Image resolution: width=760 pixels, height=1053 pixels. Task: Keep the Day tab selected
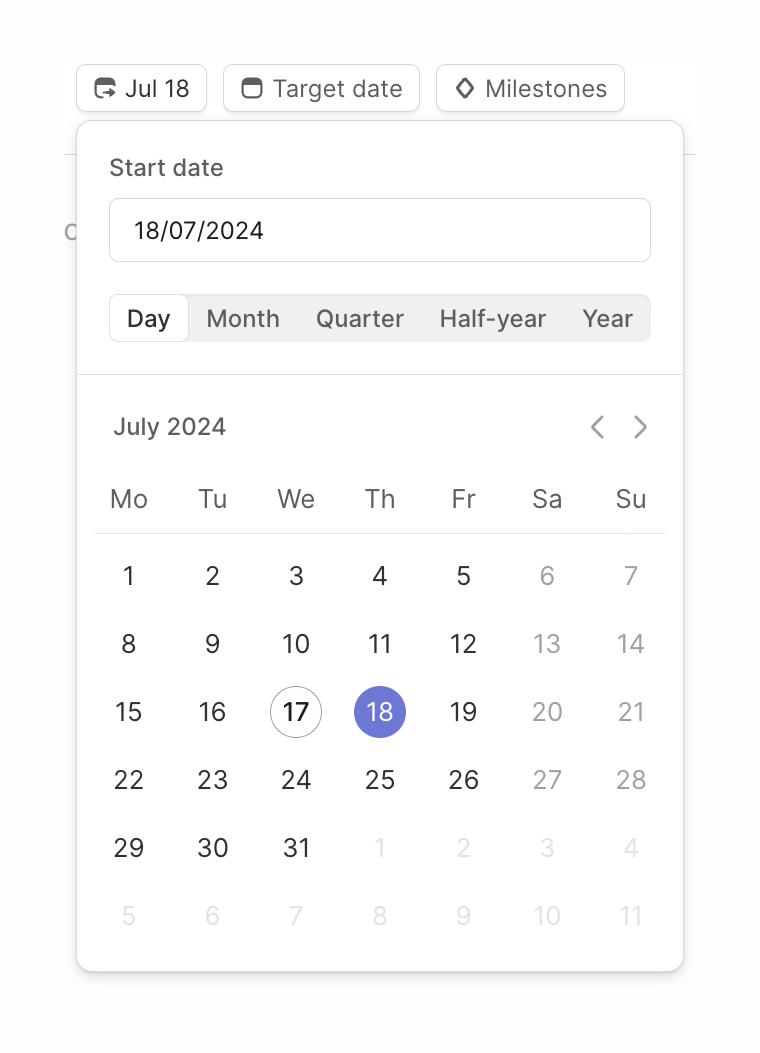click(148, 318)
